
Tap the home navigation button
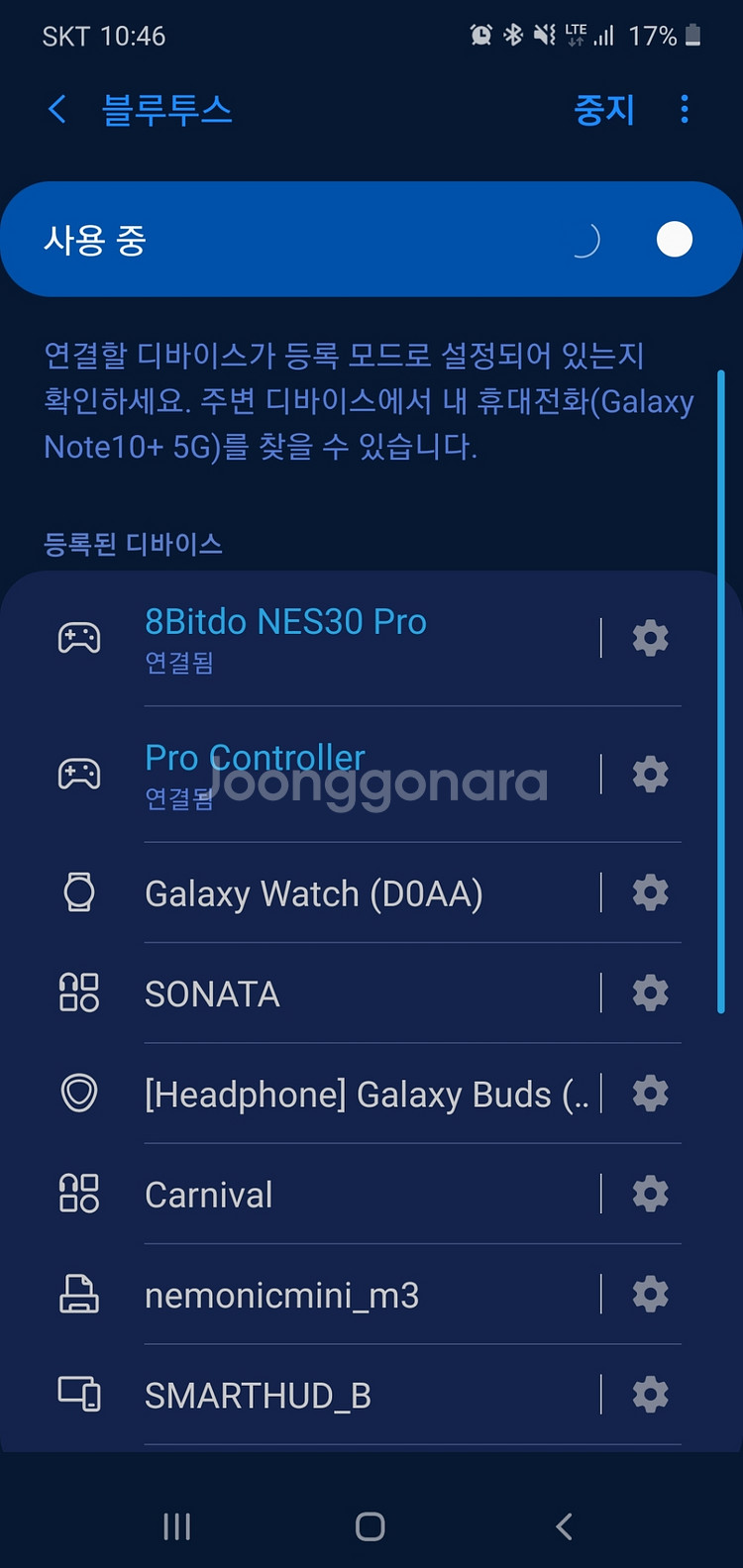click(369, 1526)
